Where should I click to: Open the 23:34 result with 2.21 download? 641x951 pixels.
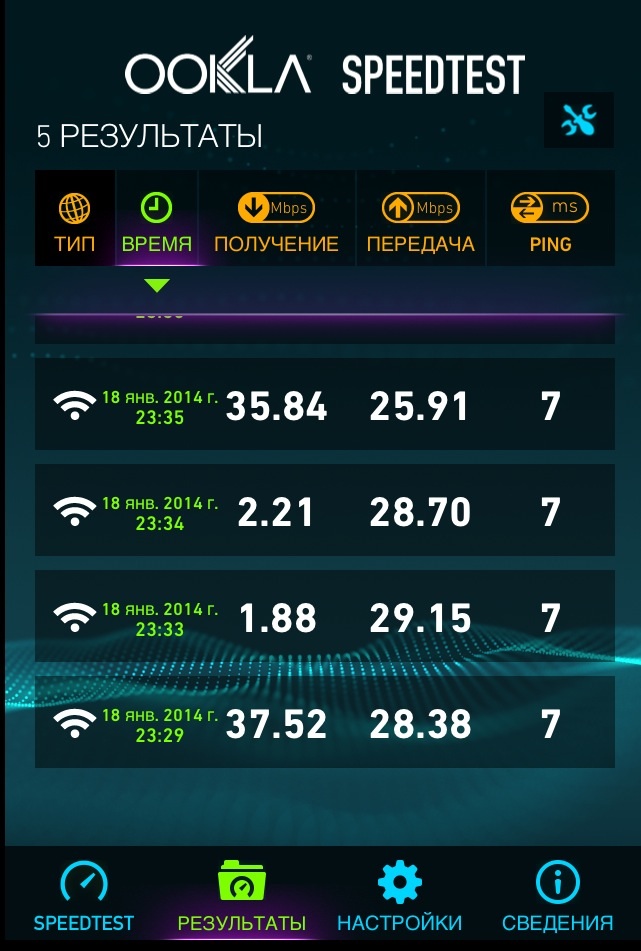tap(324, 511)
